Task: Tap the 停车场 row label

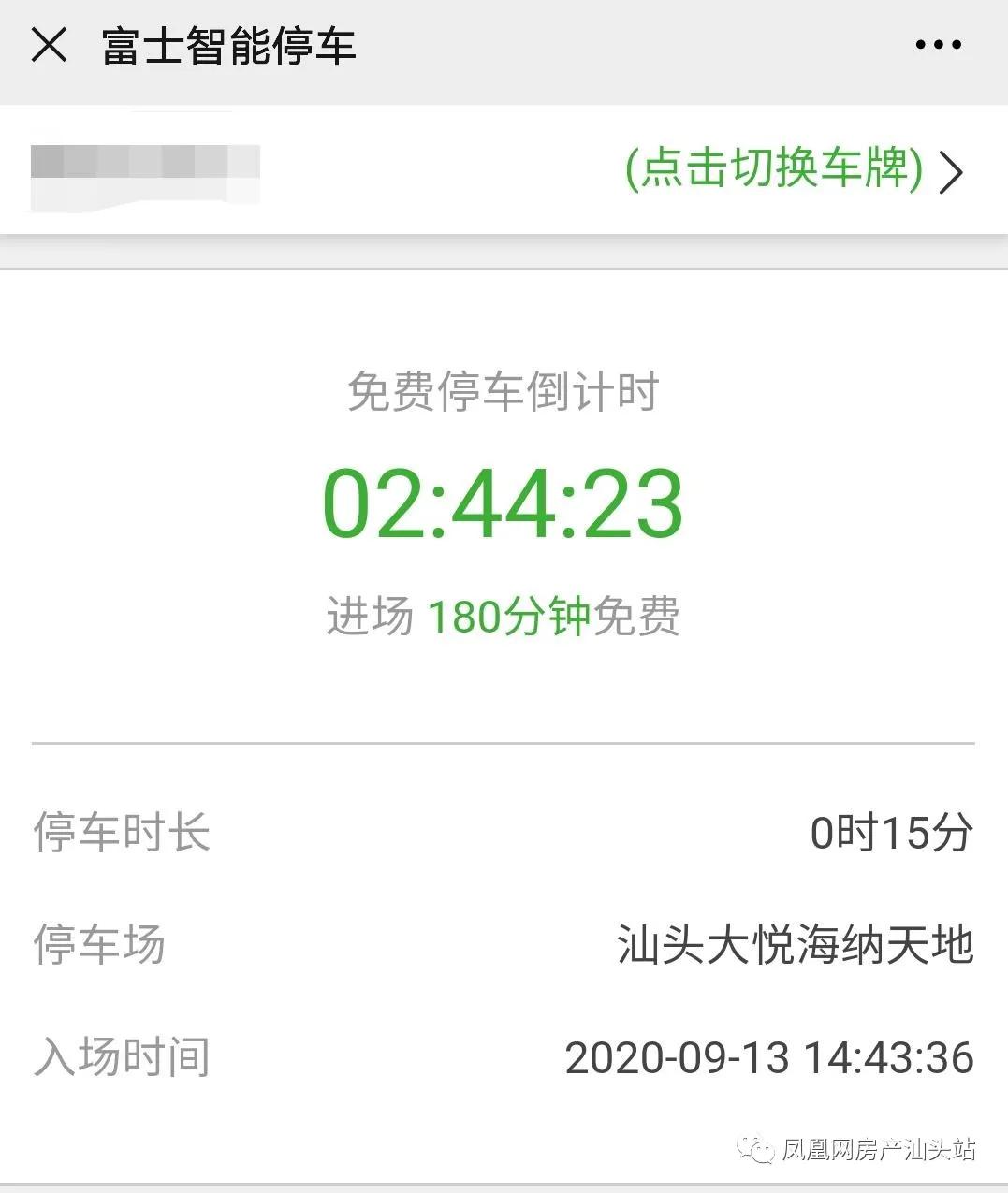Action: pos(99,944)
